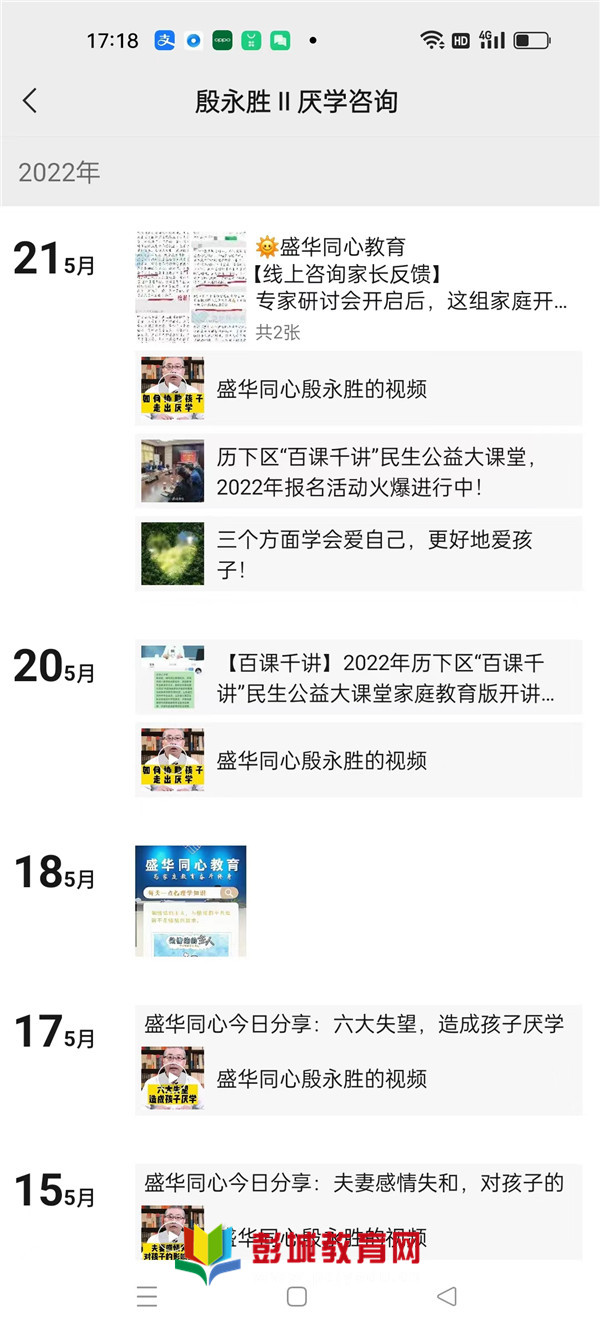The width and height of the screenshot is (600, 1333).
Task: Tap the system home button
Action: coord(297,1296)
